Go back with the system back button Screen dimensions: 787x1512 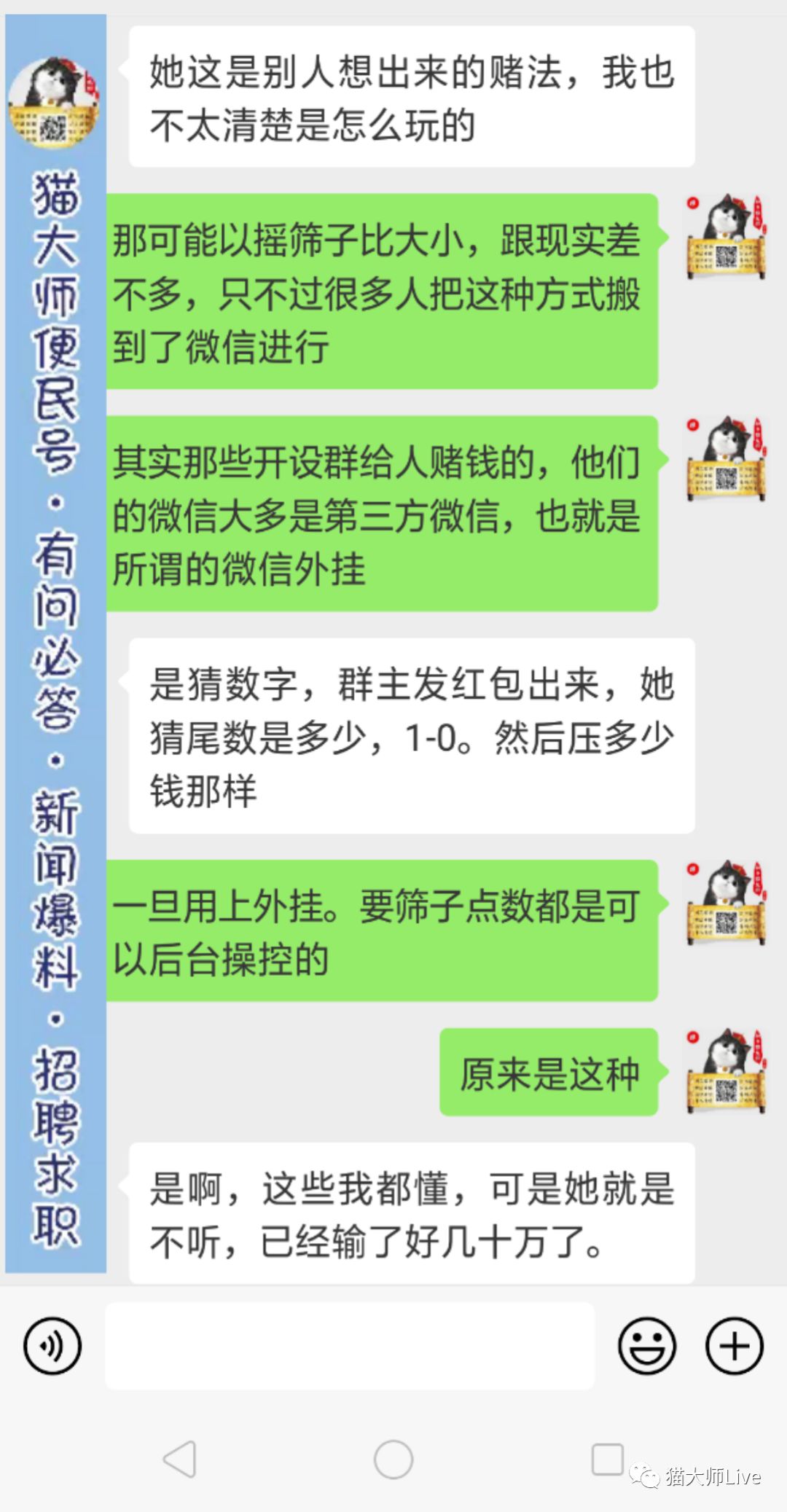pos(179,1460)
